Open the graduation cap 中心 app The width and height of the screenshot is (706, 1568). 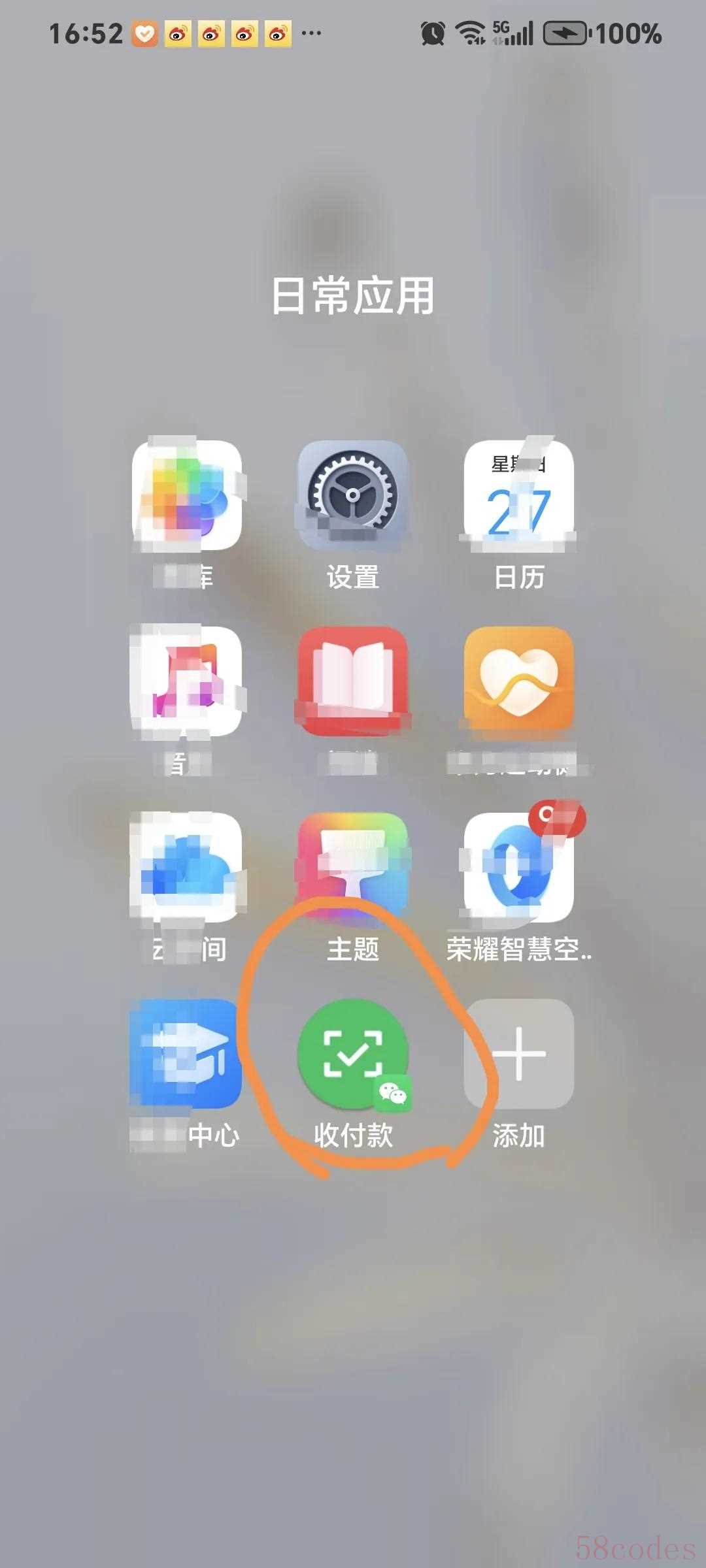point(187,1053)
